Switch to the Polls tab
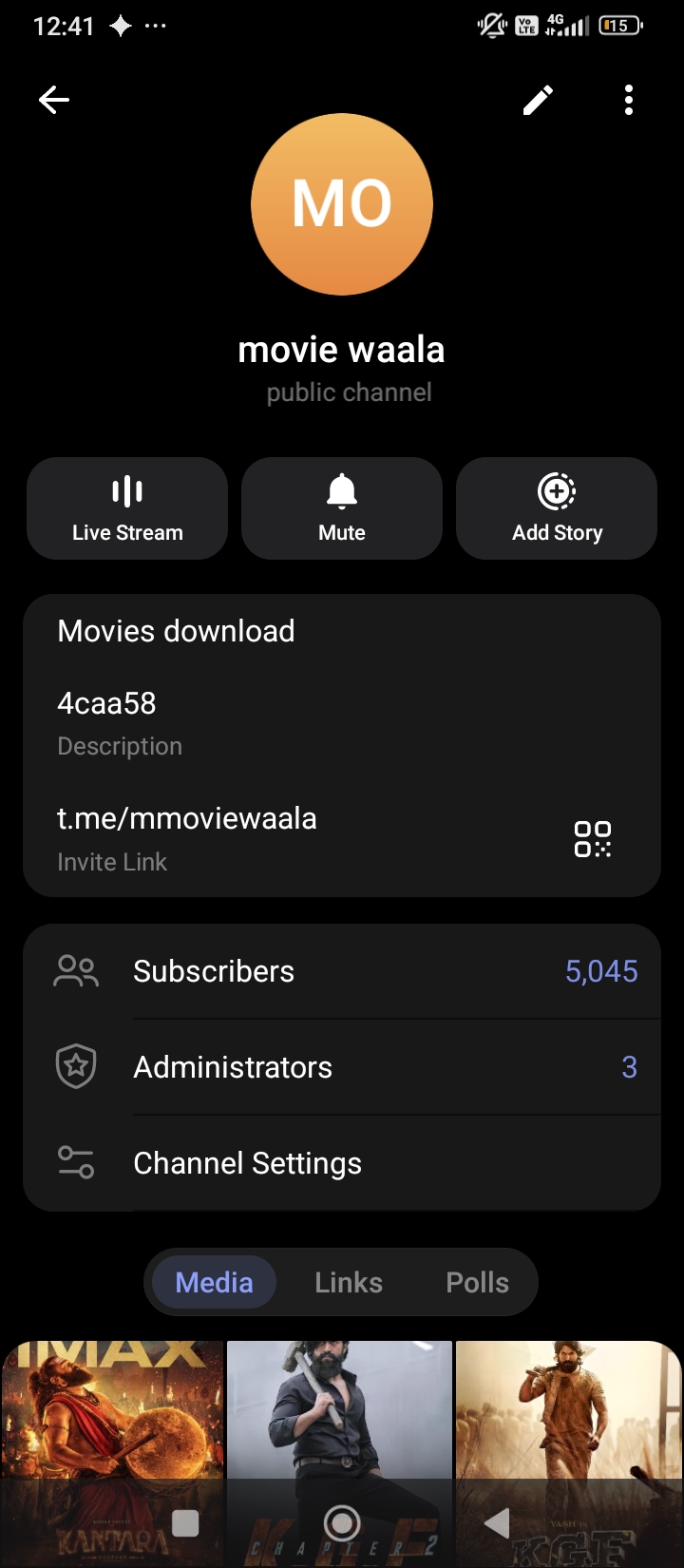684x1568 pixels. point(478,1282)
